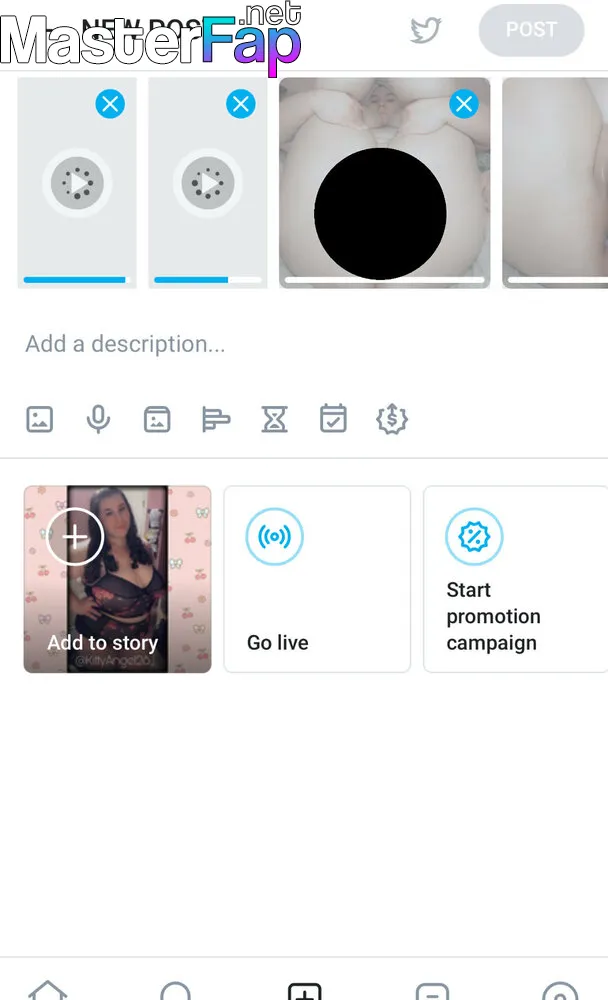Add a poll to the post
Screen dimensions: 608x1000
tap(216, 420)
